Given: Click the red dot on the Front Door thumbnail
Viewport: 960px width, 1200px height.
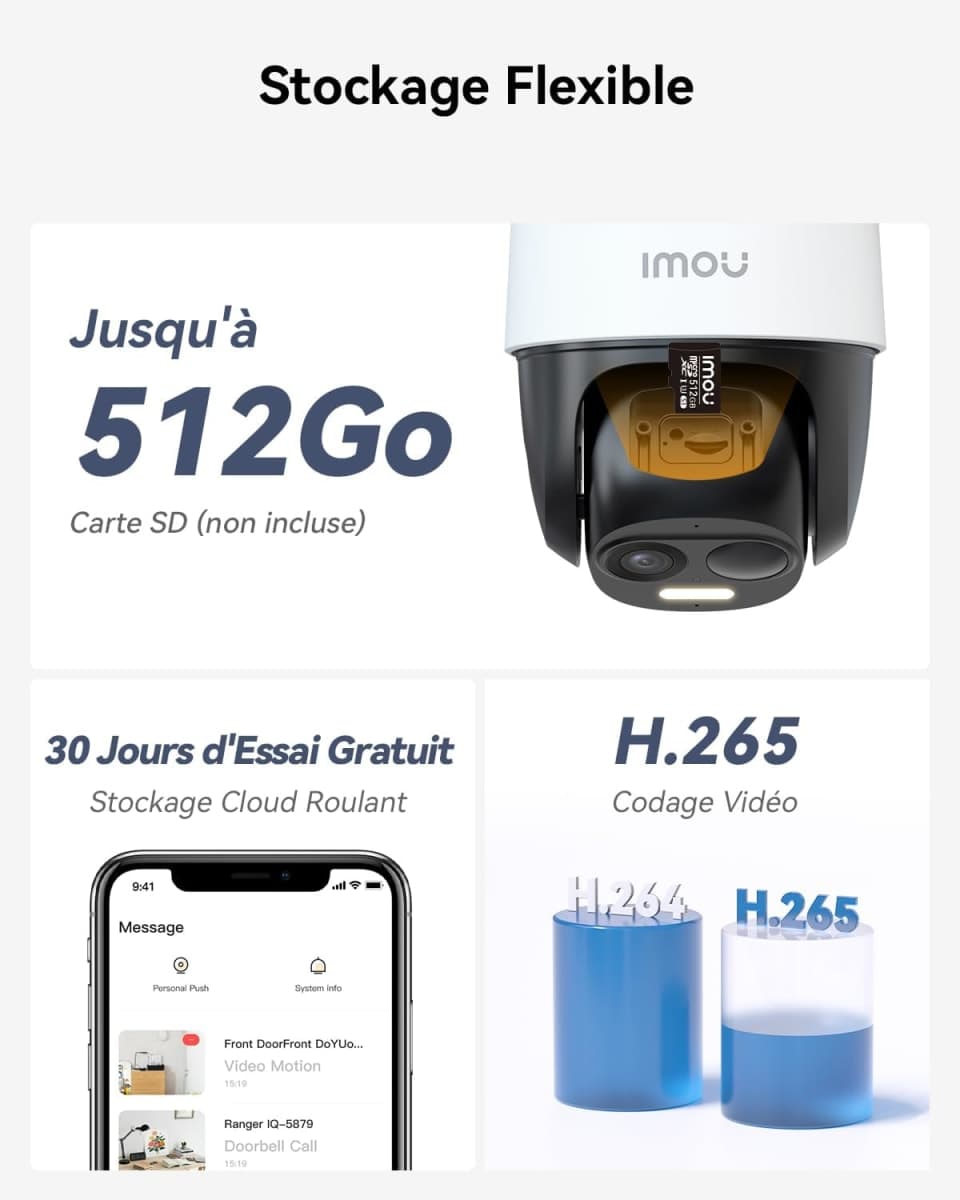Looking at the screenshot, I should coord(190,1038).
